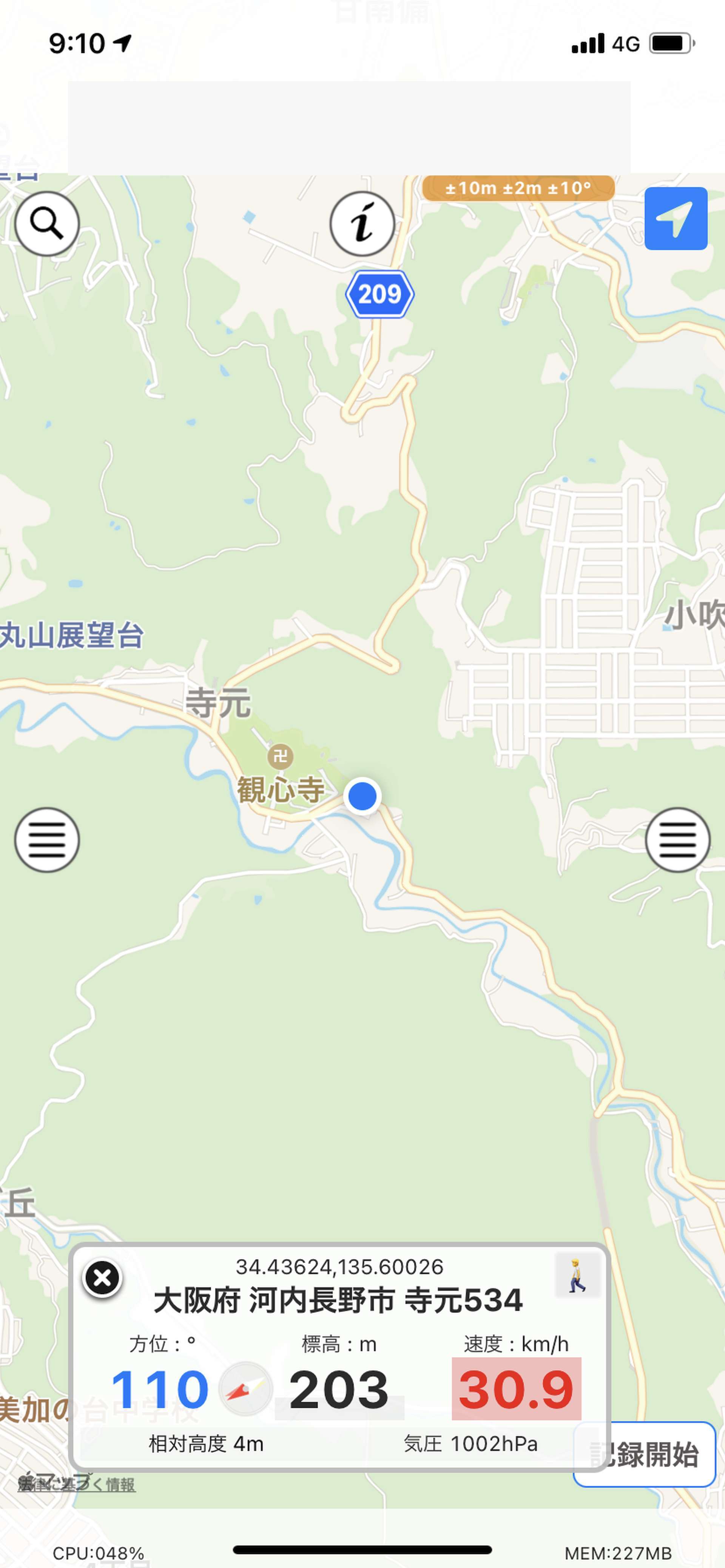725x1568 pixels.
Task: Tap the 観心寺 temple marker
Action: click(x=280, y=757)
